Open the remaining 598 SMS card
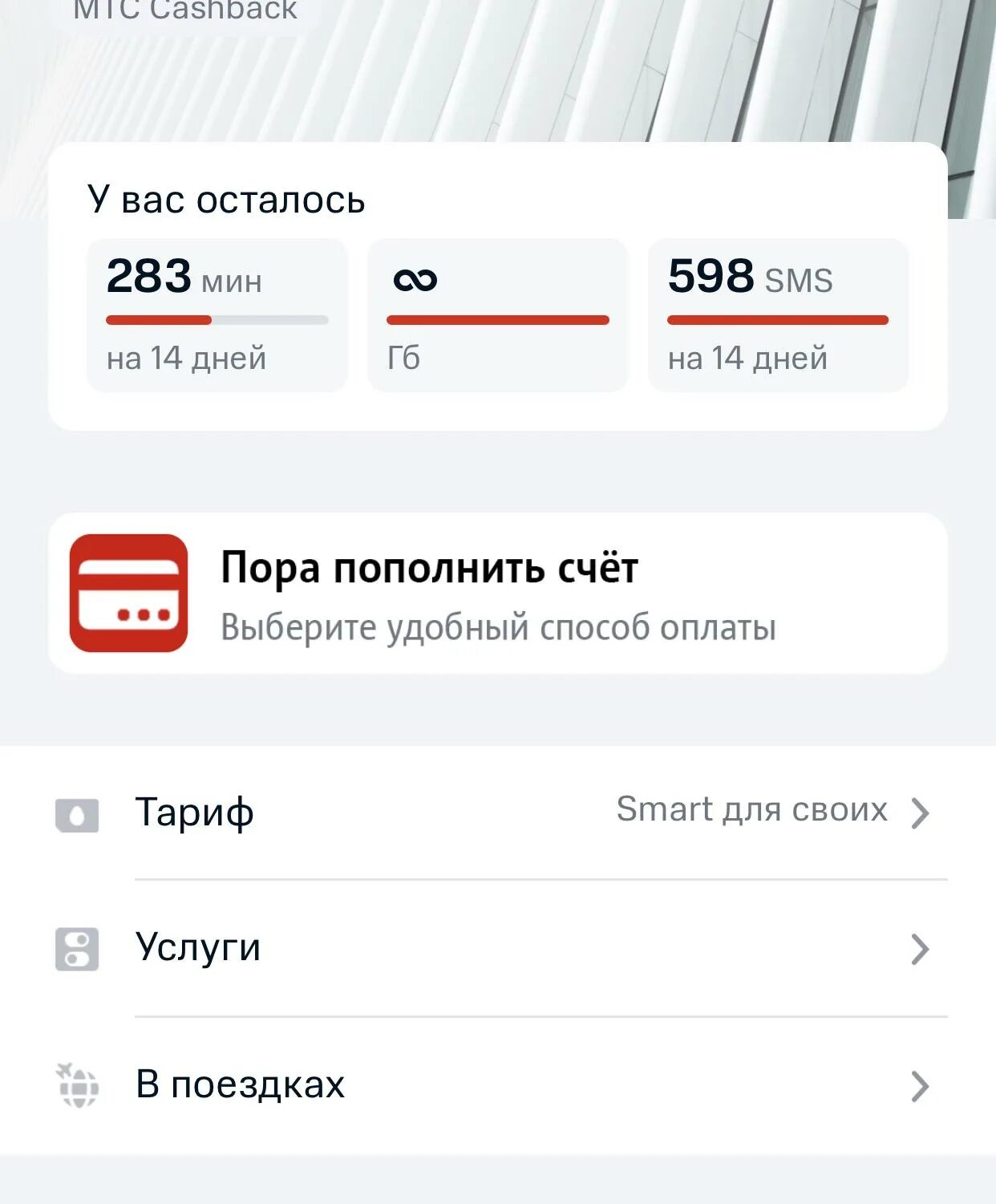996x1204 pixels. pyautogui.click(x=778, y=315)
